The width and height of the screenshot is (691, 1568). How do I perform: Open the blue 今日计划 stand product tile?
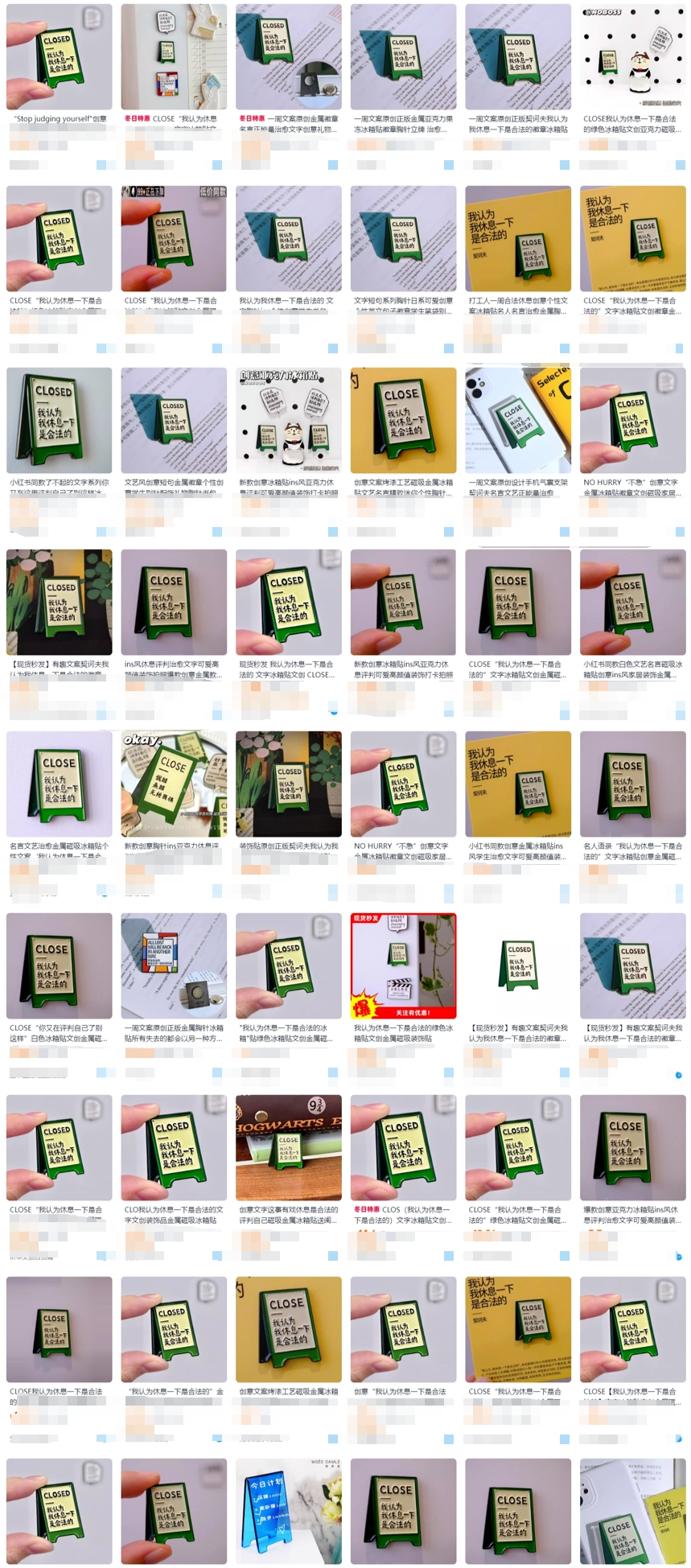click(289, 1511)
